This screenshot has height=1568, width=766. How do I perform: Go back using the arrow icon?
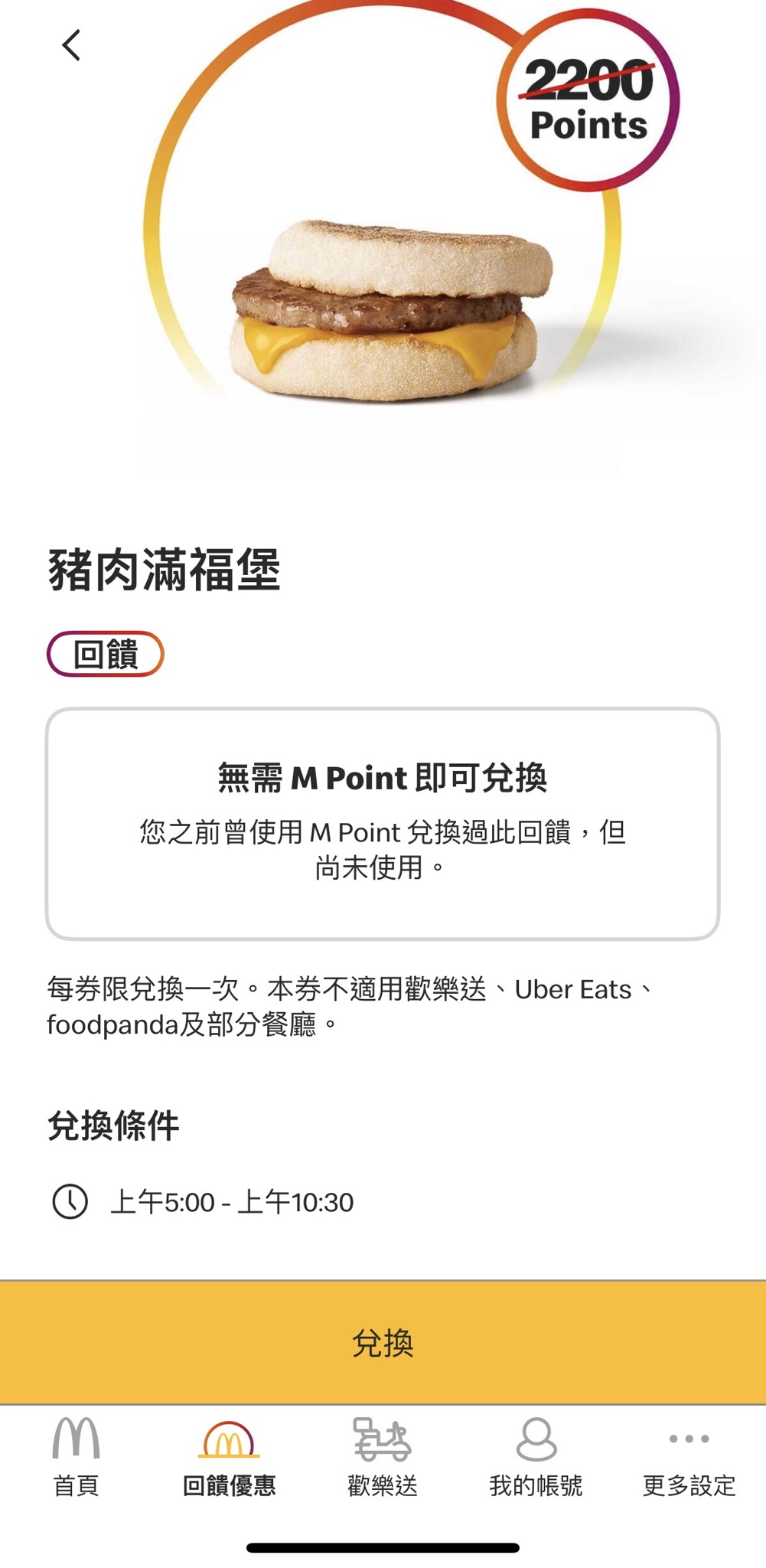[71, 45]
